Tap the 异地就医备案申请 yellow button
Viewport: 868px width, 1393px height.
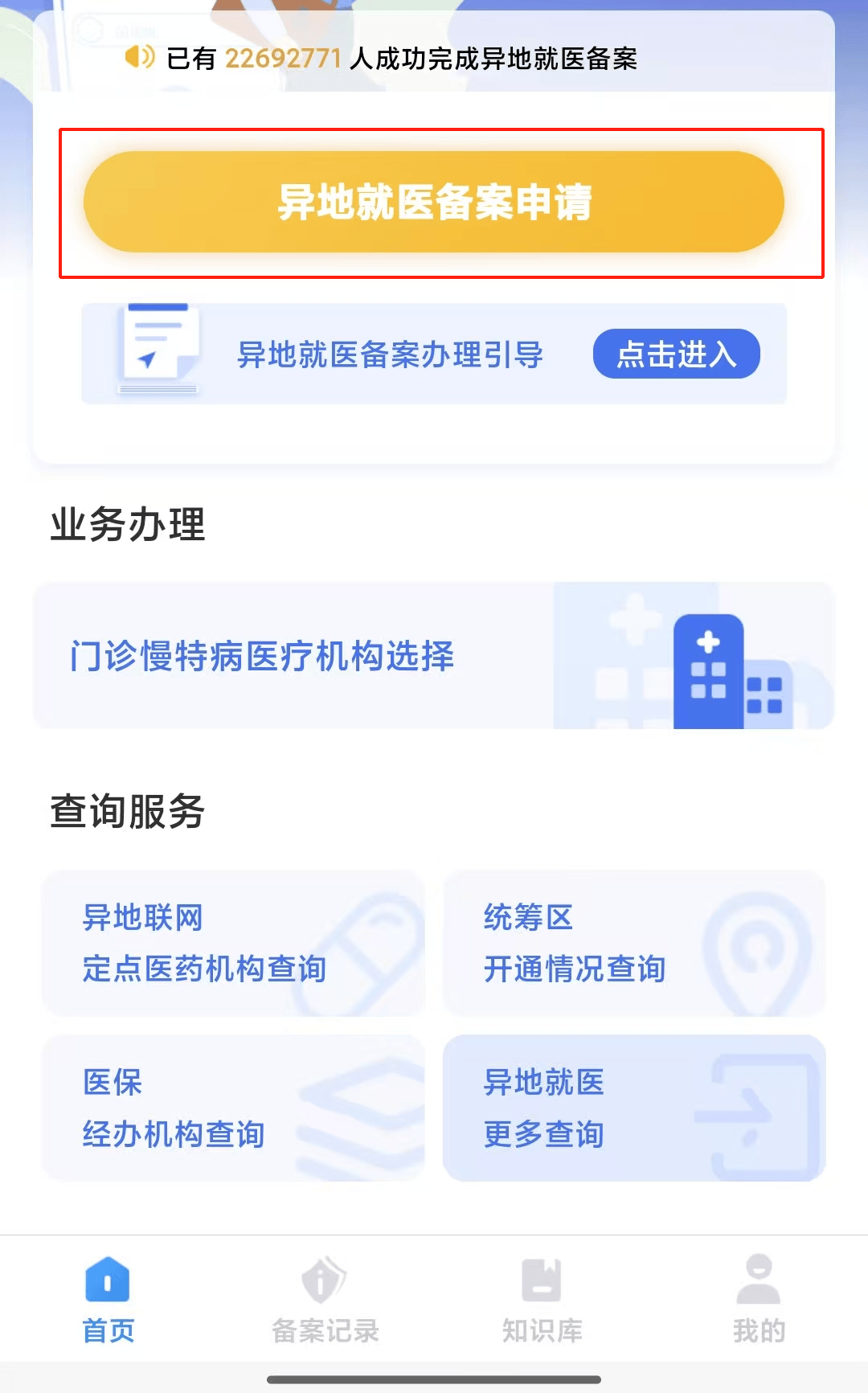click(434, 203)
